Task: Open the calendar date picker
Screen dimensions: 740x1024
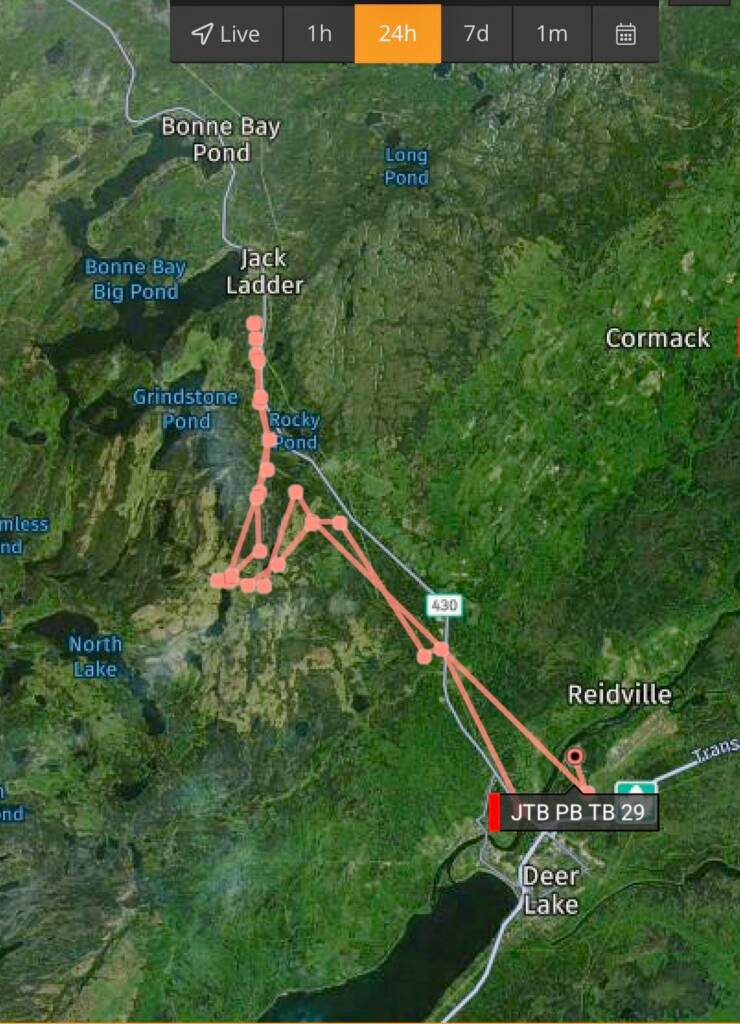Action: click(x=626, y=34)
